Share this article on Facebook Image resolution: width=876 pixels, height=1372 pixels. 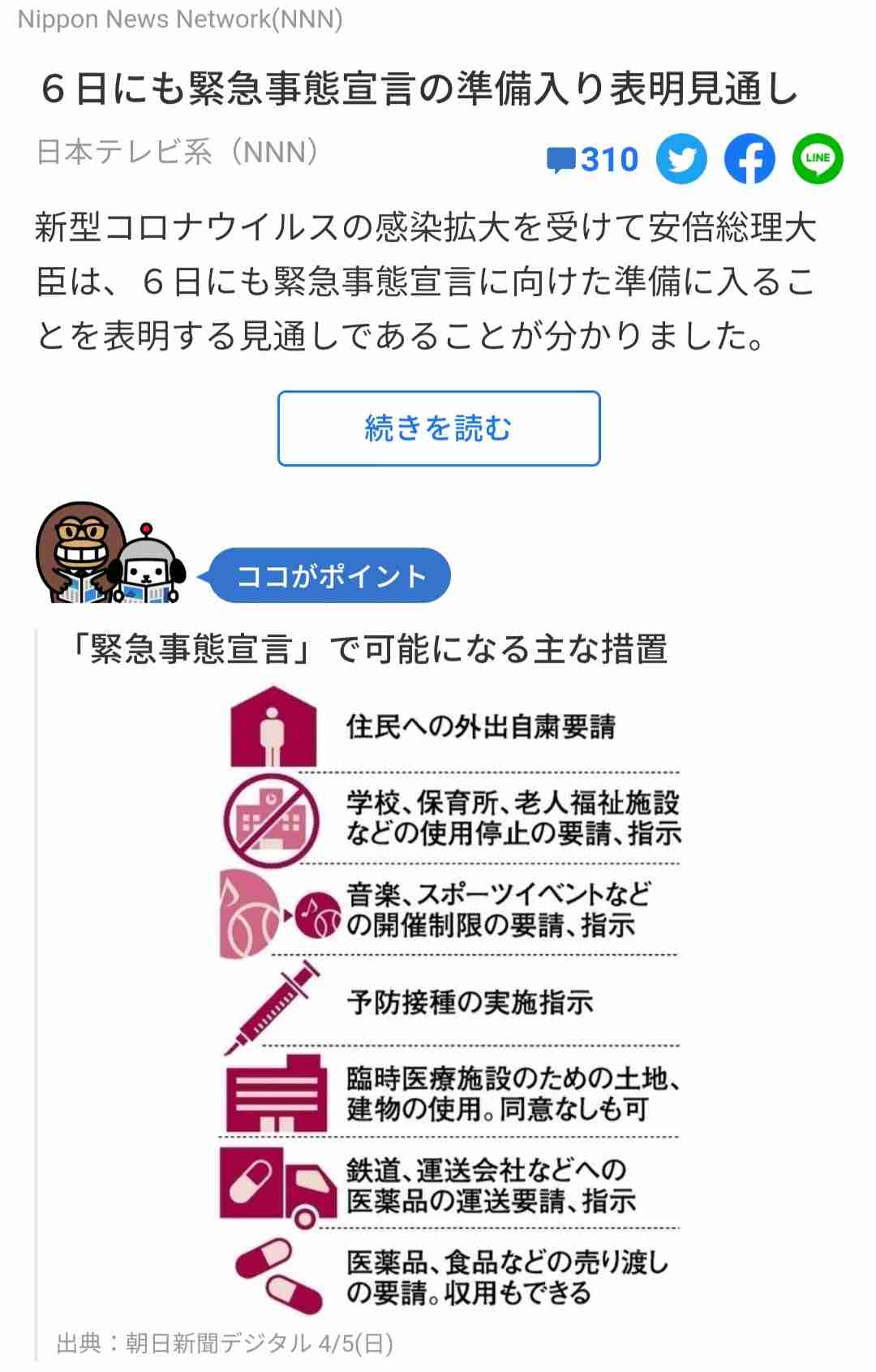click(x=749, y=159)
